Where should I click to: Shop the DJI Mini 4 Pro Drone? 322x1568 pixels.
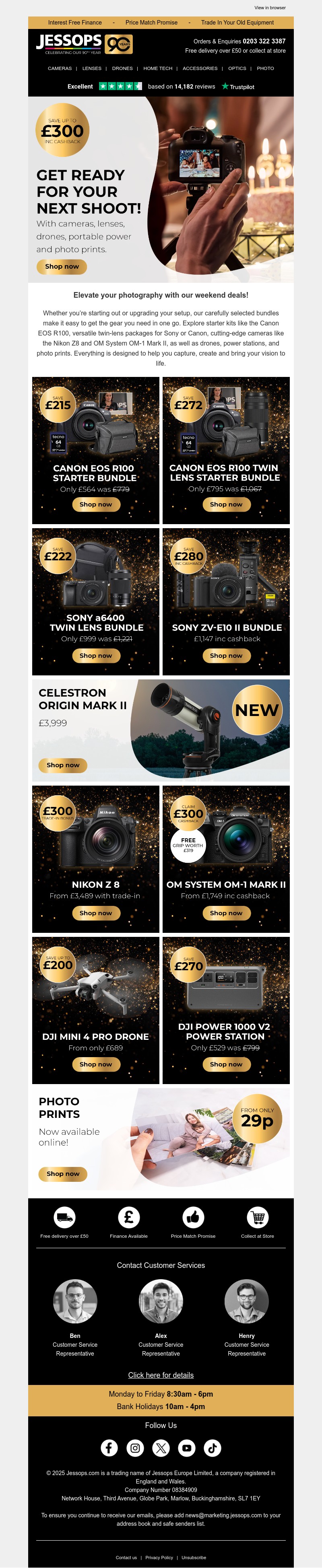(95, 1064)
